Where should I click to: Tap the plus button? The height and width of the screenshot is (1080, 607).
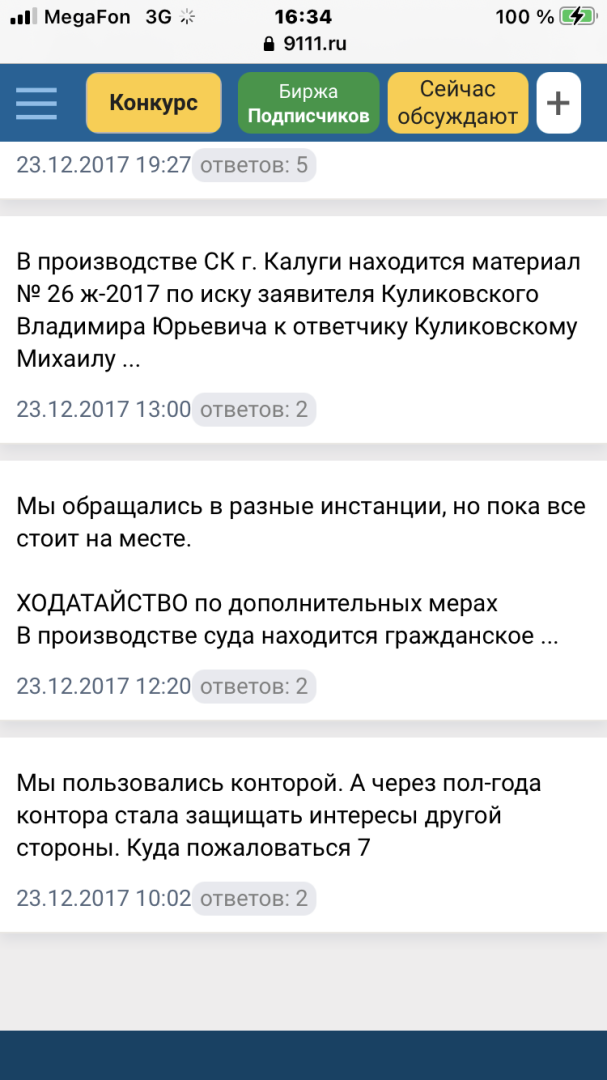pyautogui.click(x=558, y=103)
